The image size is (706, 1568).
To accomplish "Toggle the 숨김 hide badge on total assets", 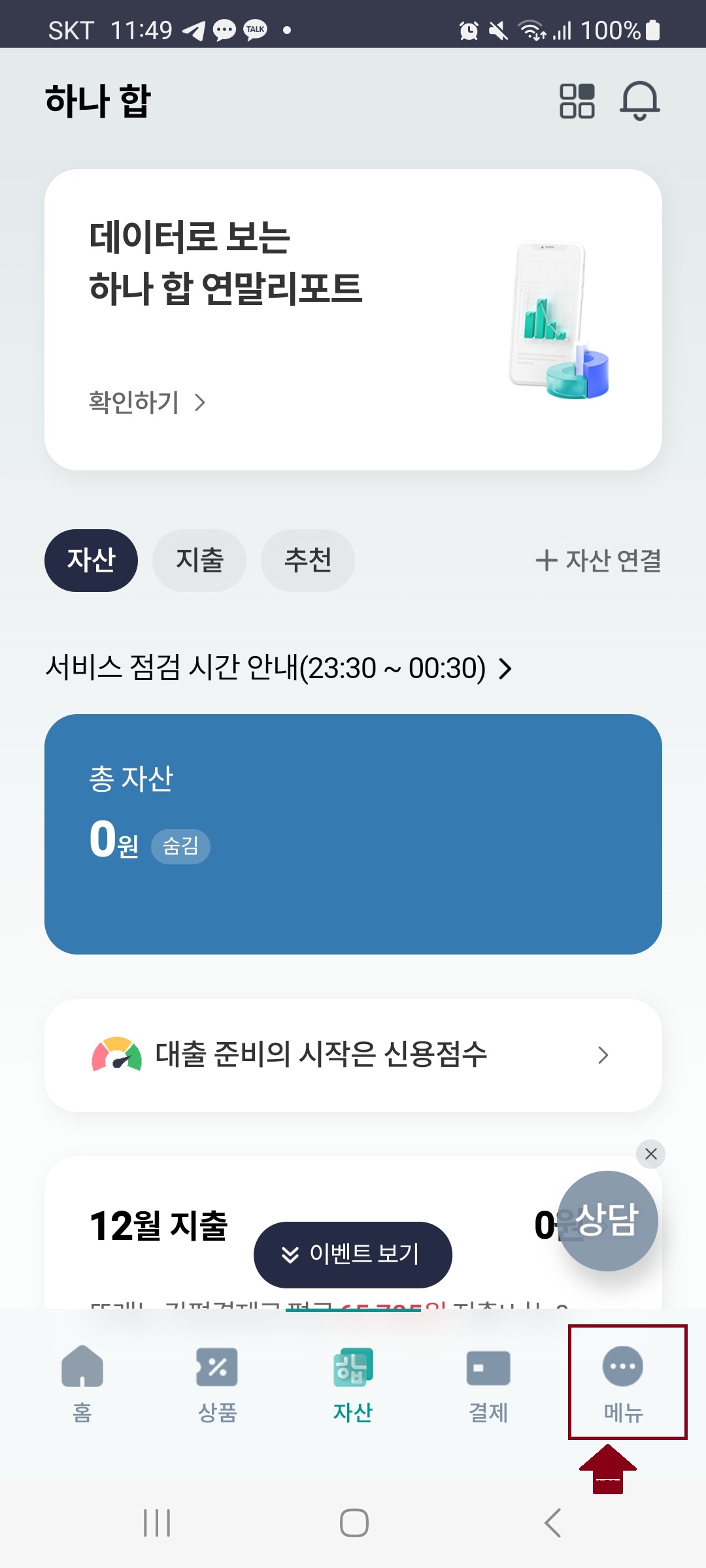I will (181, 846).
